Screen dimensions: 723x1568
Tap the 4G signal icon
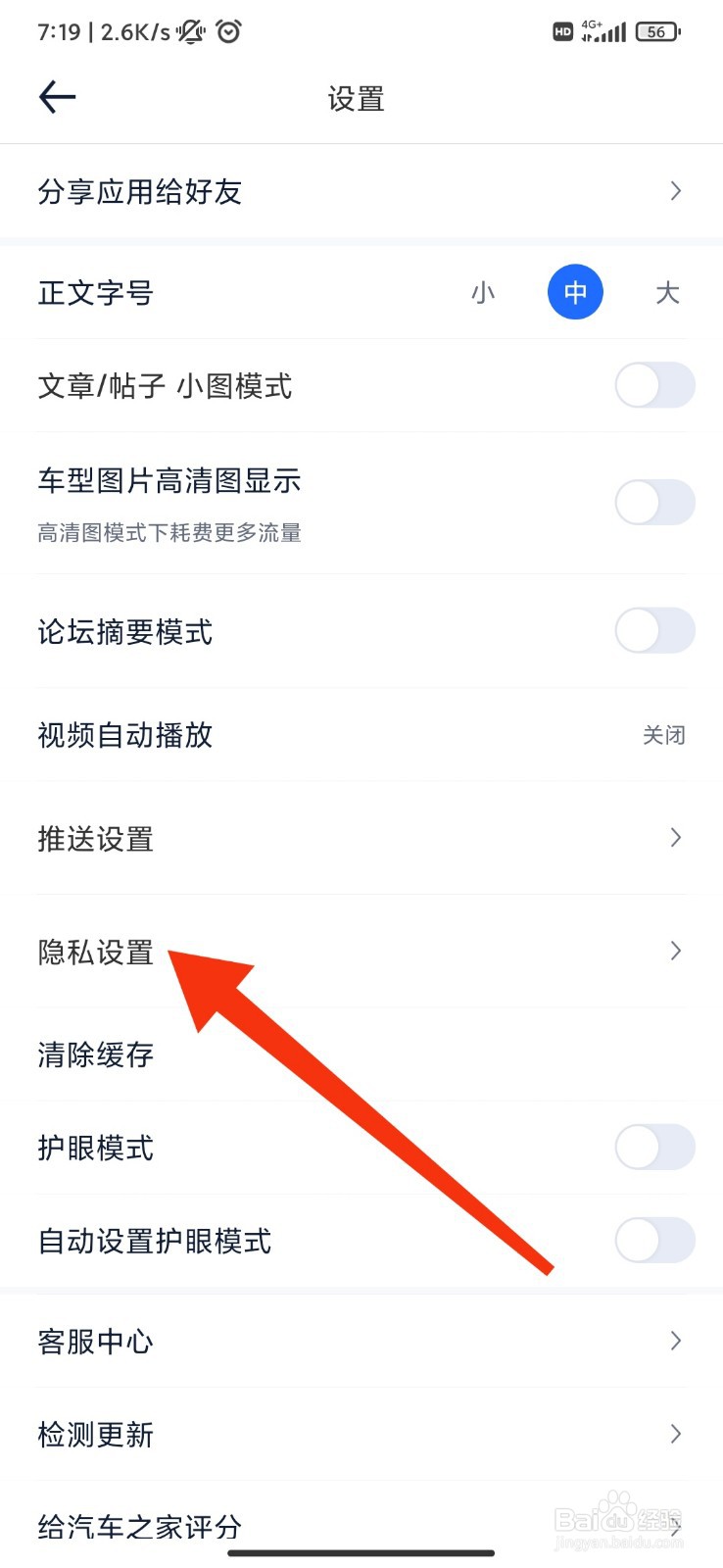coord(602,31)
